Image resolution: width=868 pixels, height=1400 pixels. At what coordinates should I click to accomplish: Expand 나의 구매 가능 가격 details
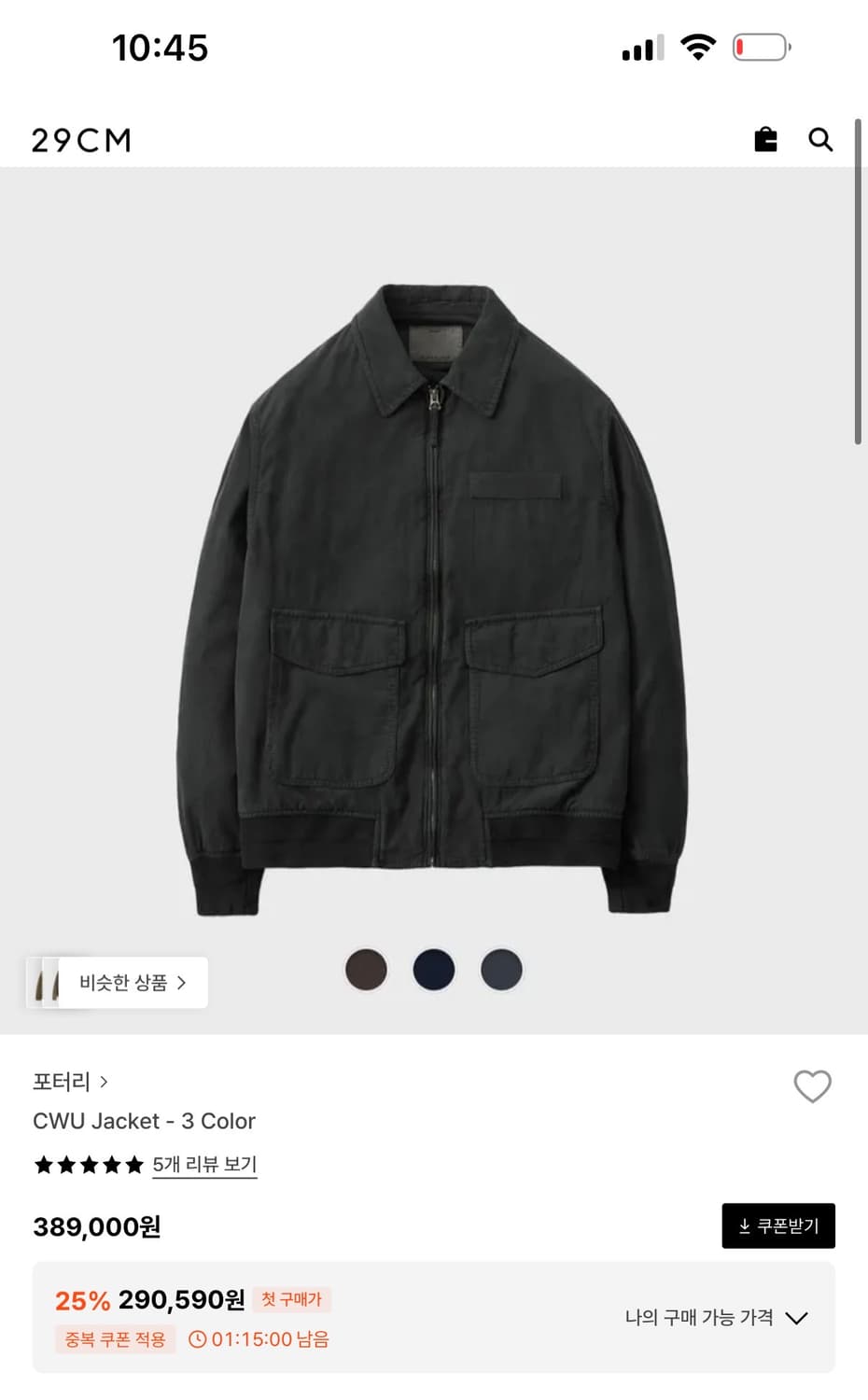(716, 1317)
